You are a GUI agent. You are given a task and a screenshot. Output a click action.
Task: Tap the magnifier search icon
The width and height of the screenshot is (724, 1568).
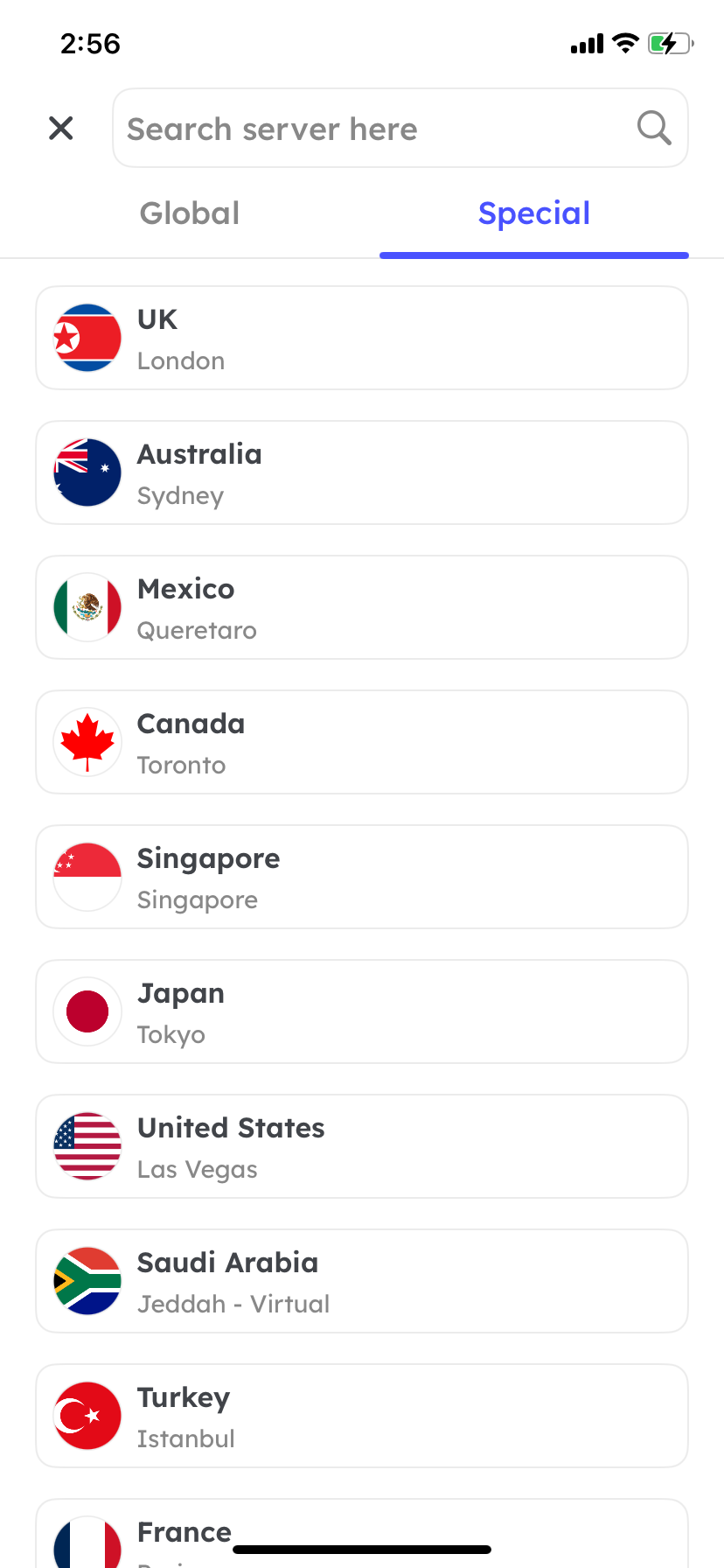pyautogui.click(x=654, y=129)
